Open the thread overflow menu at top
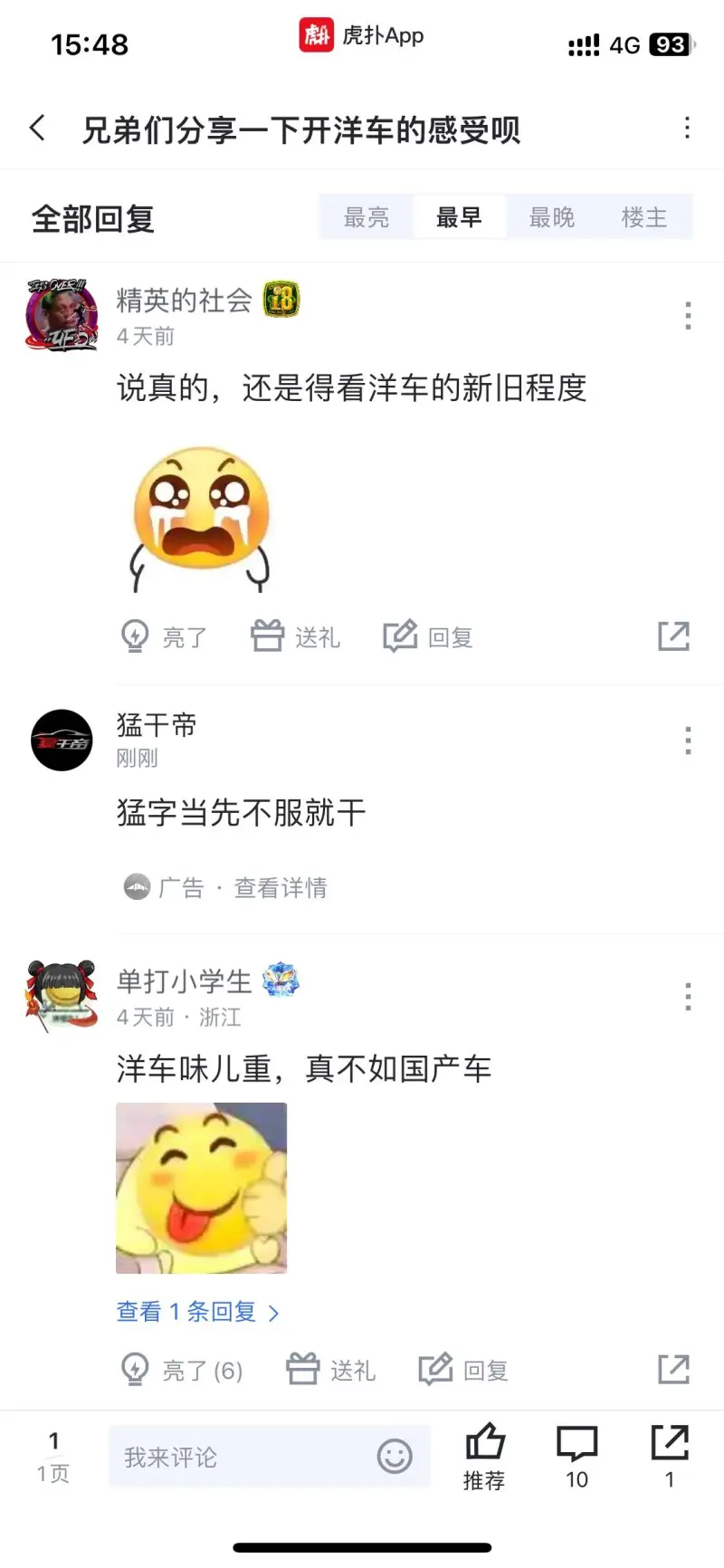This screenshot has height=1568, width=724. [x=687, y=129]
